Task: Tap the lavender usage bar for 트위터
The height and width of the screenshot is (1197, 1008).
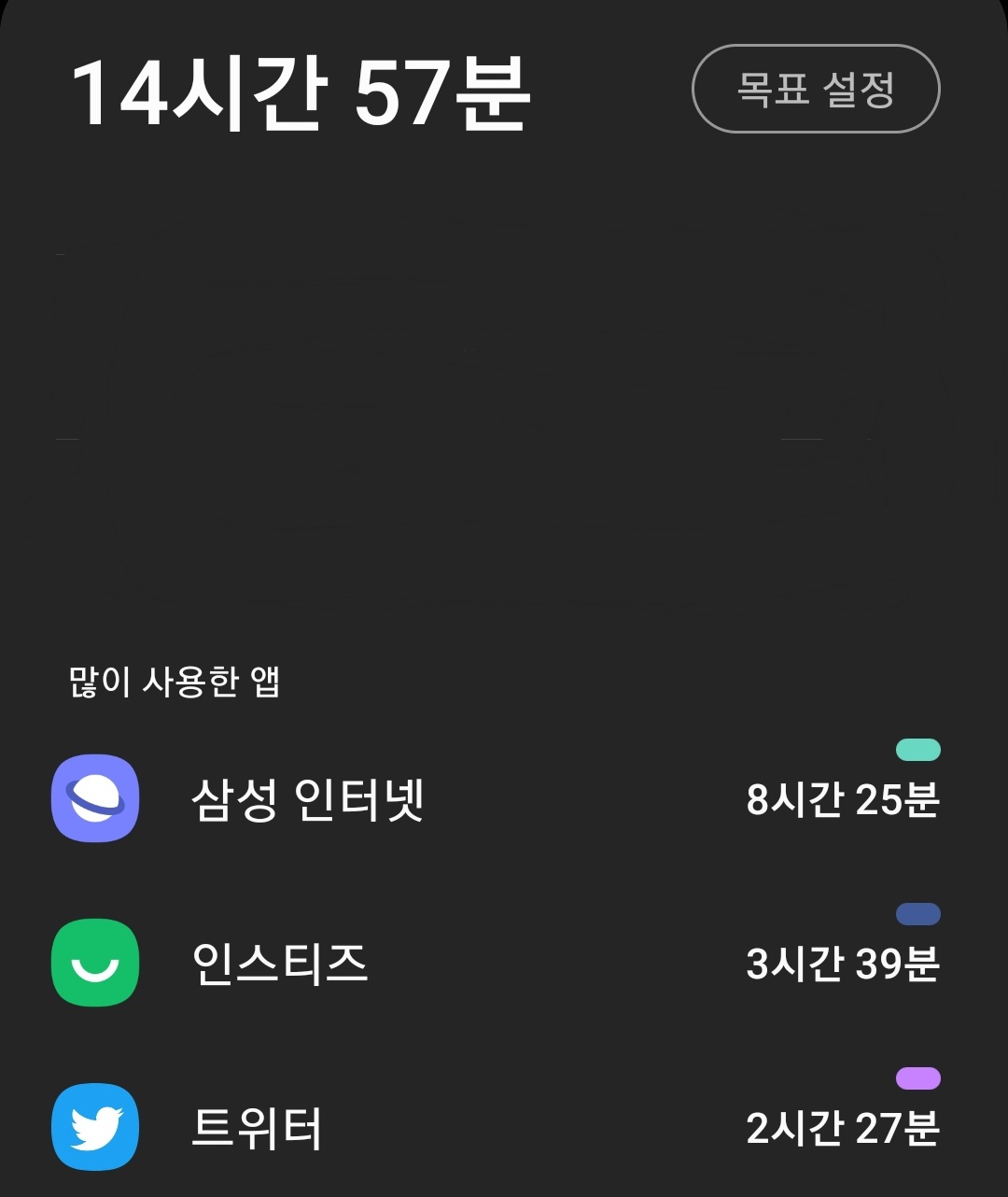Action: tap(919, 1077)
